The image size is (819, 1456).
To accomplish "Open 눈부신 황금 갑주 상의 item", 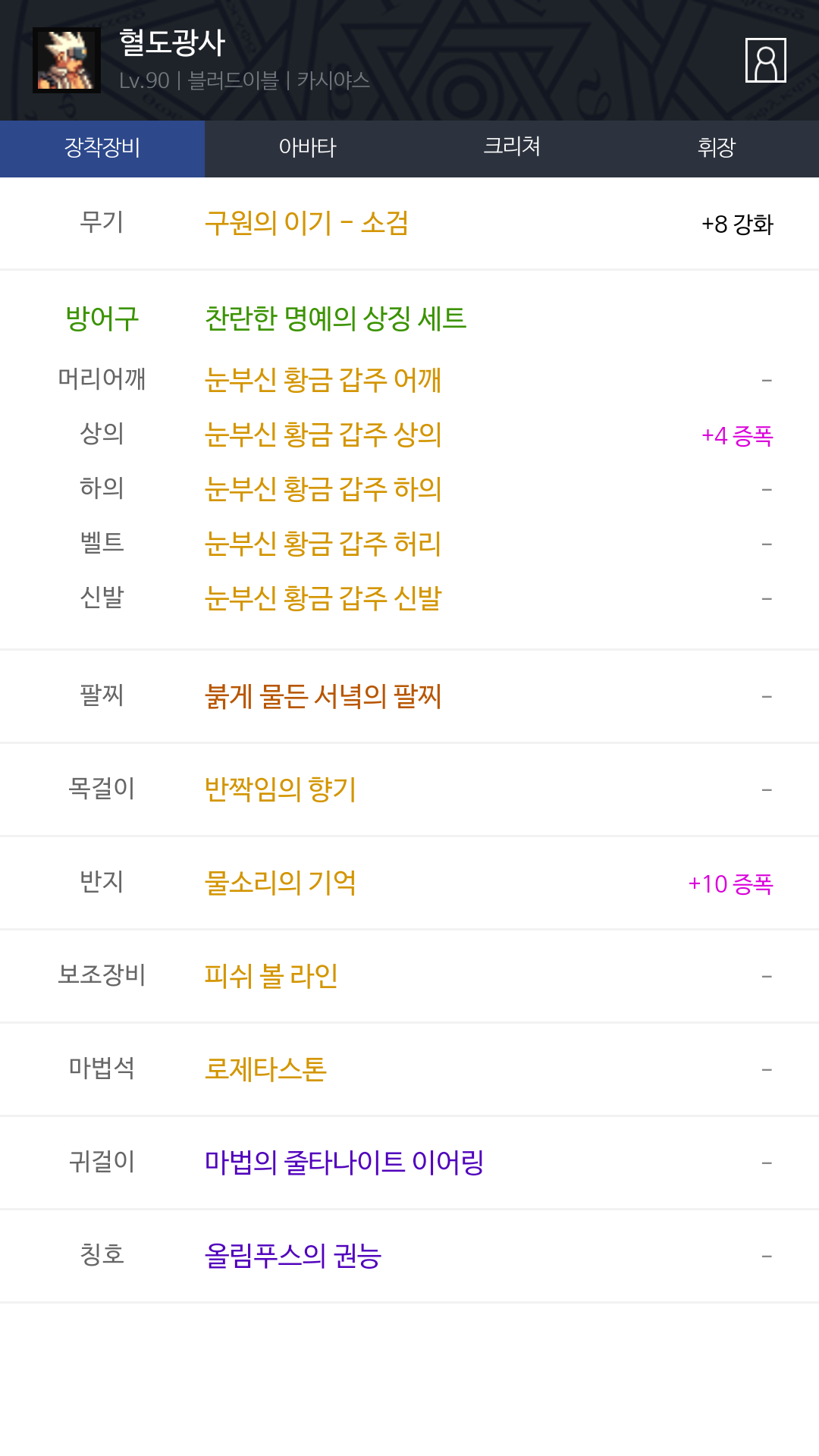I will click(323, 435).
